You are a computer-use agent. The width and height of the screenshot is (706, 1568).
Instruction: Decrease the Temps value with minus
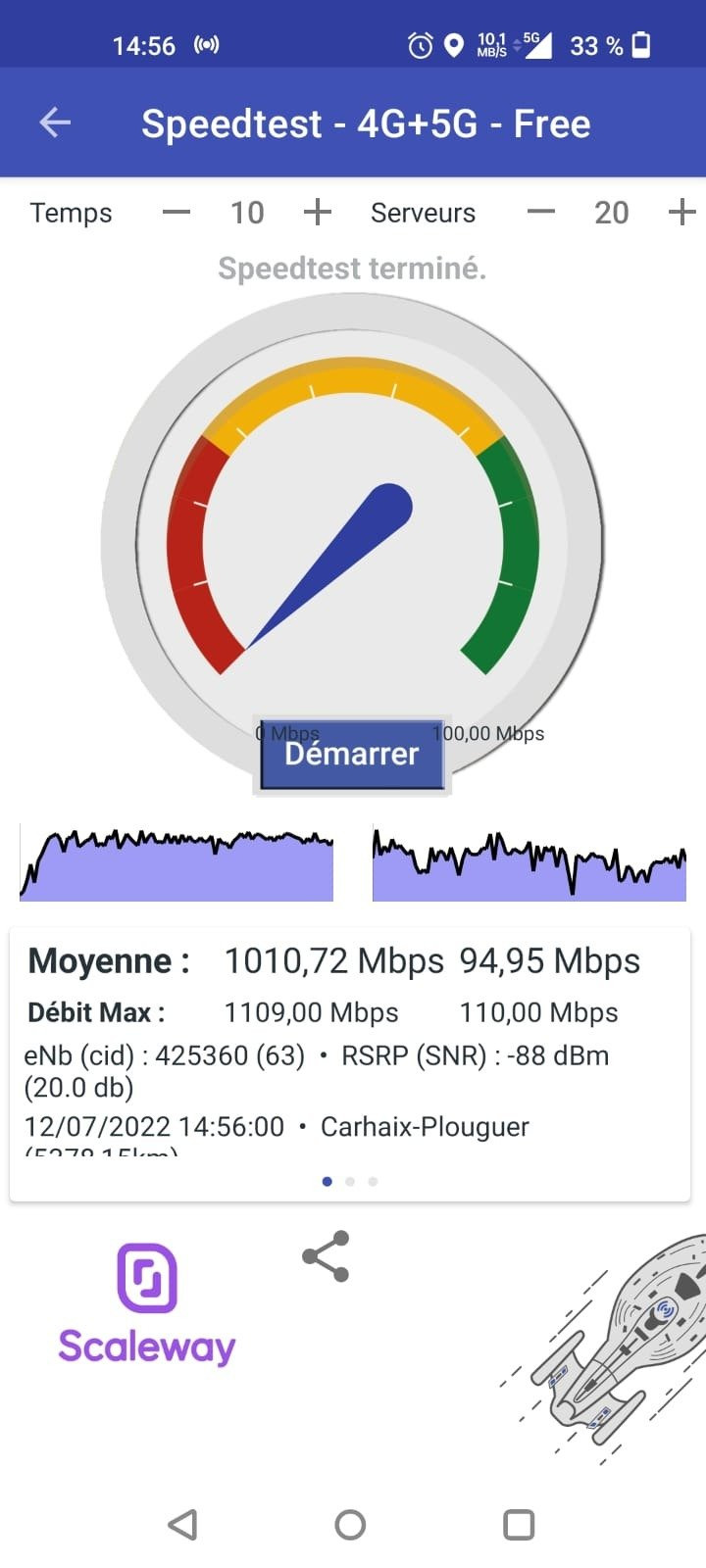(x=176, y=212)
